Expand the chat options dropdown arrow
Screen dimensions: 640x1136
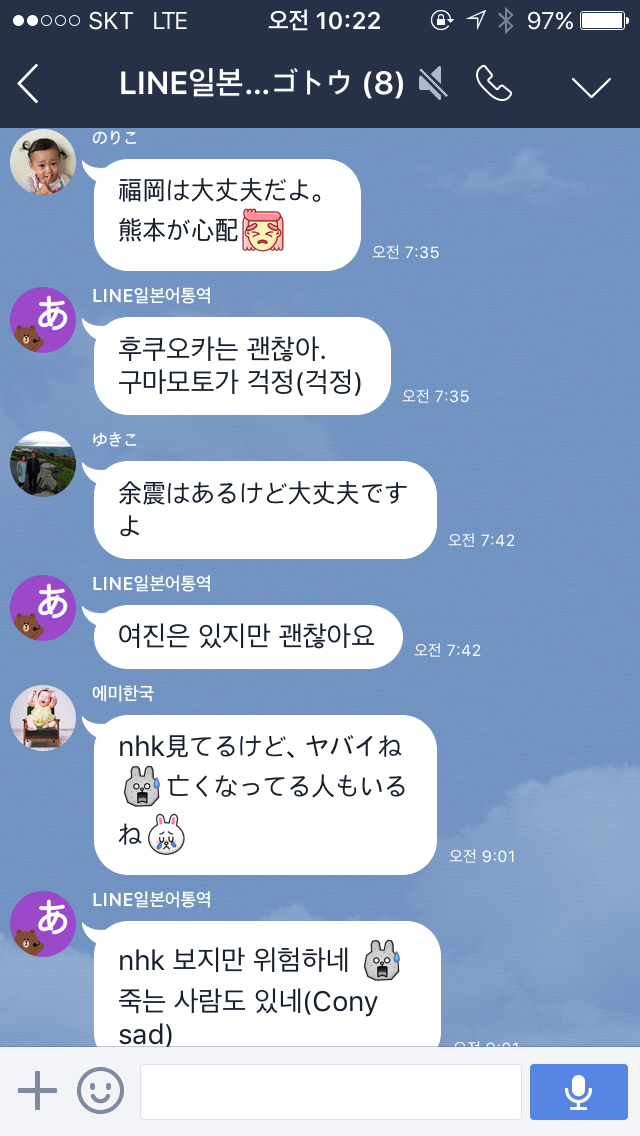pyautogui.click(x=590, y=86)
